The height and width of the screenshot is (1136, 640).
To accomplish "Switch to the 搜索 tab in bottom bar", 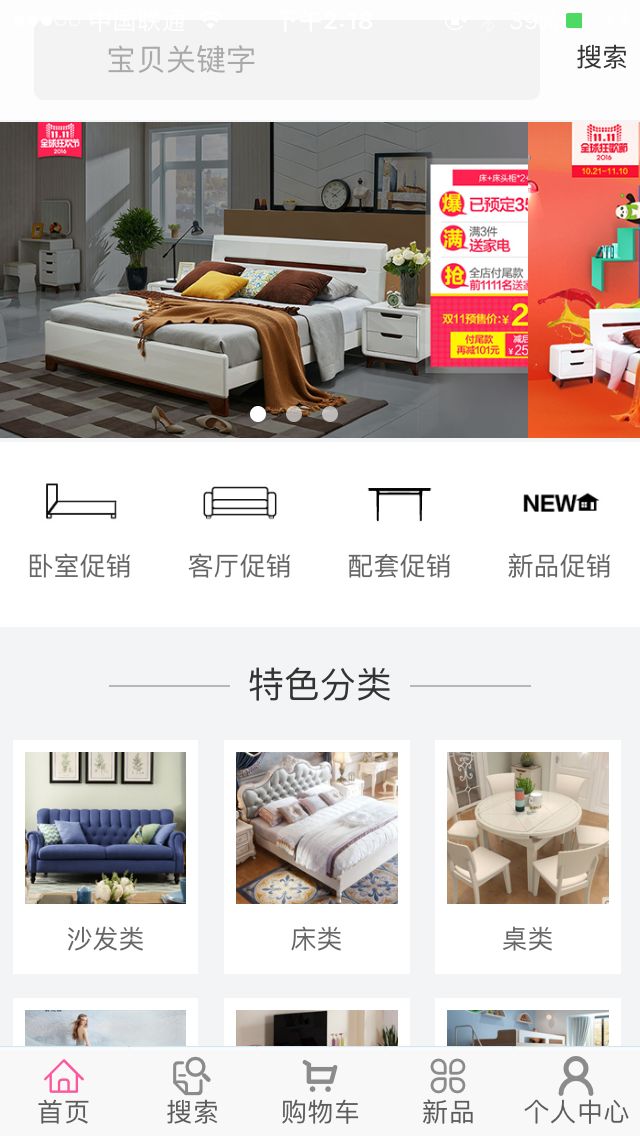I will point(192,1092).
